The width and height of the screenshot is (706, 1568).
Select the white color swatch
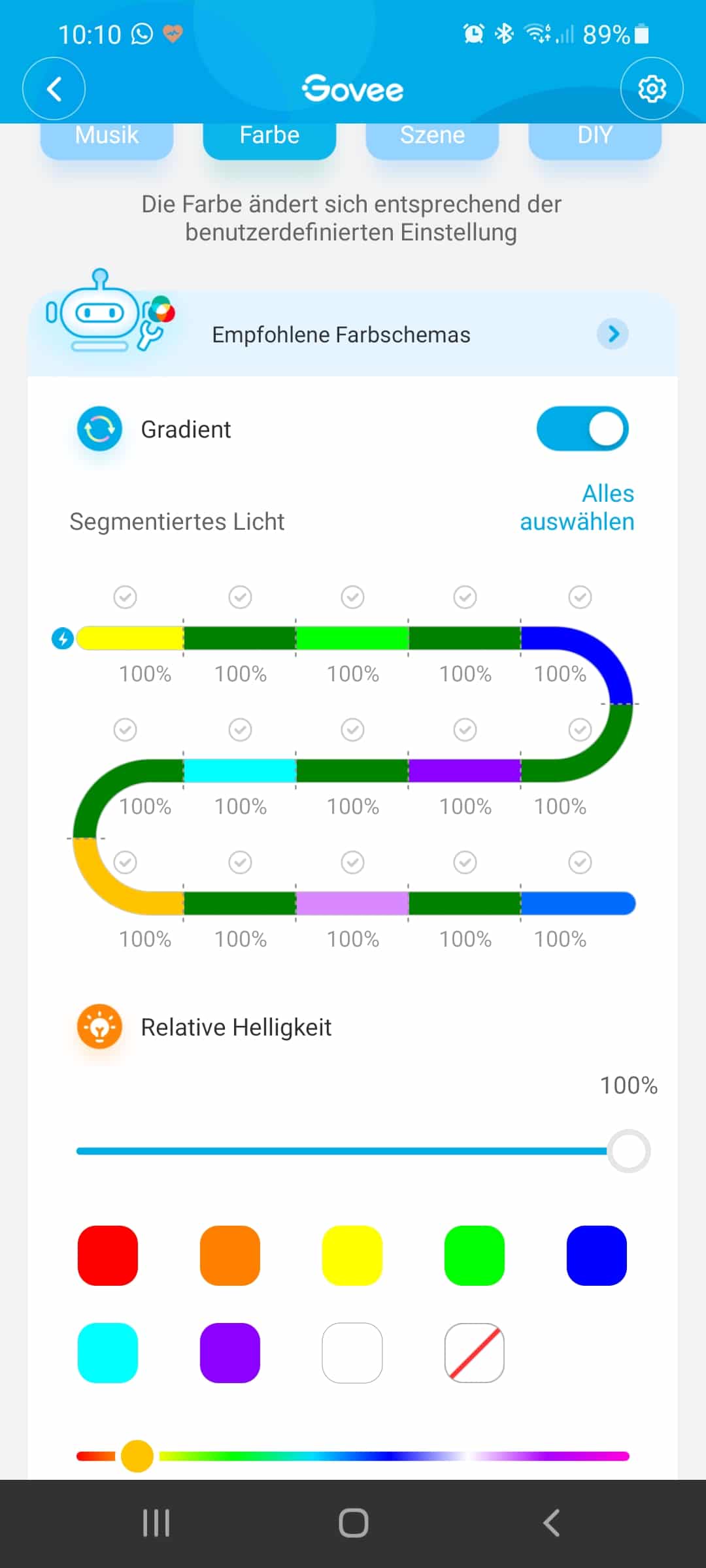click(352, 1353)
